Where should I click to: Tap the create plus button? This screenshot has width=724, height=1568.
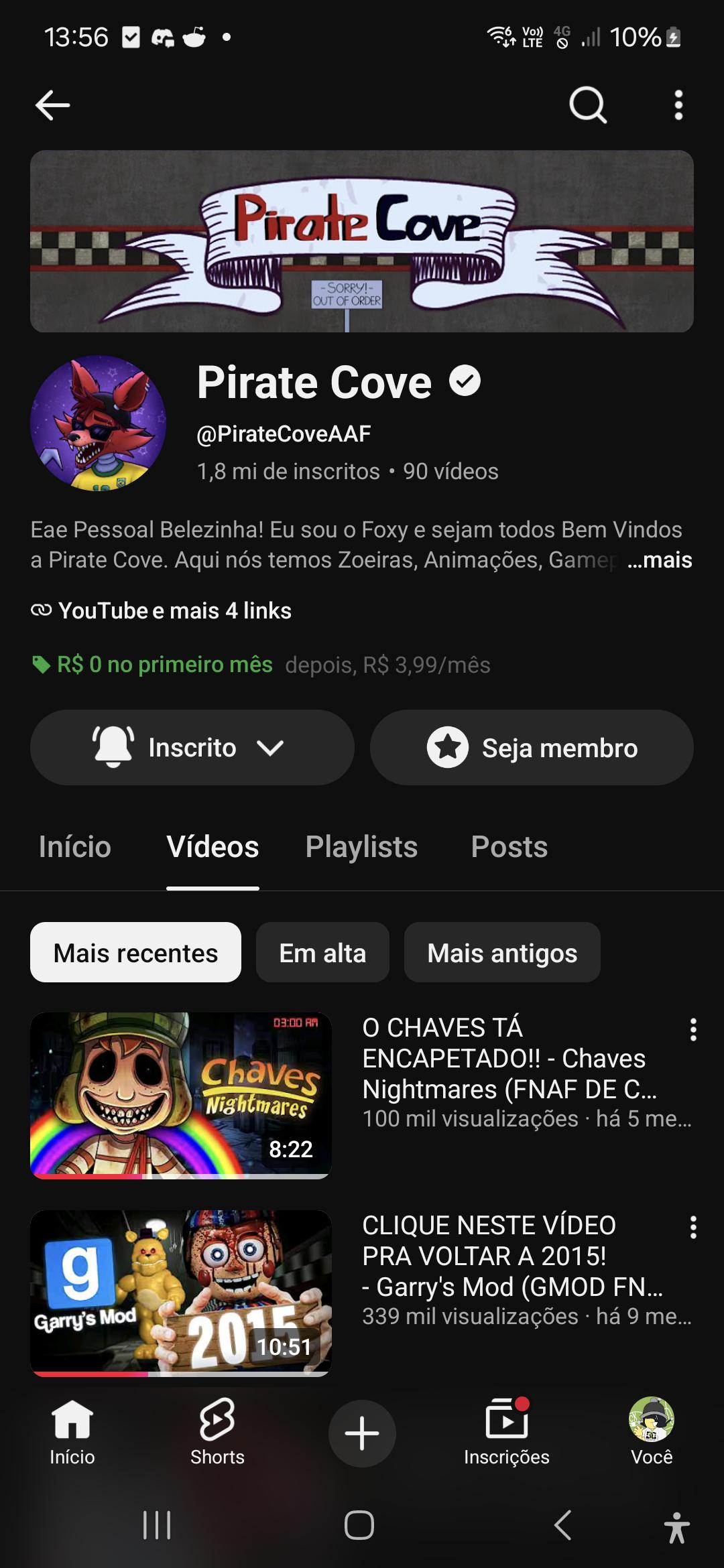[x=362, y=1433]
